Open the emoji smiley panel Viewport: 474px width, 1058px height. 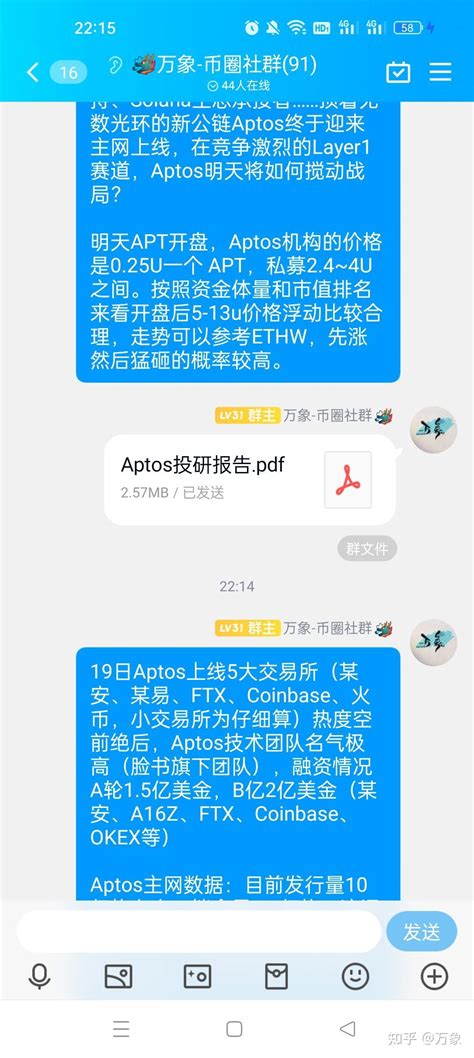pos(355,976)
